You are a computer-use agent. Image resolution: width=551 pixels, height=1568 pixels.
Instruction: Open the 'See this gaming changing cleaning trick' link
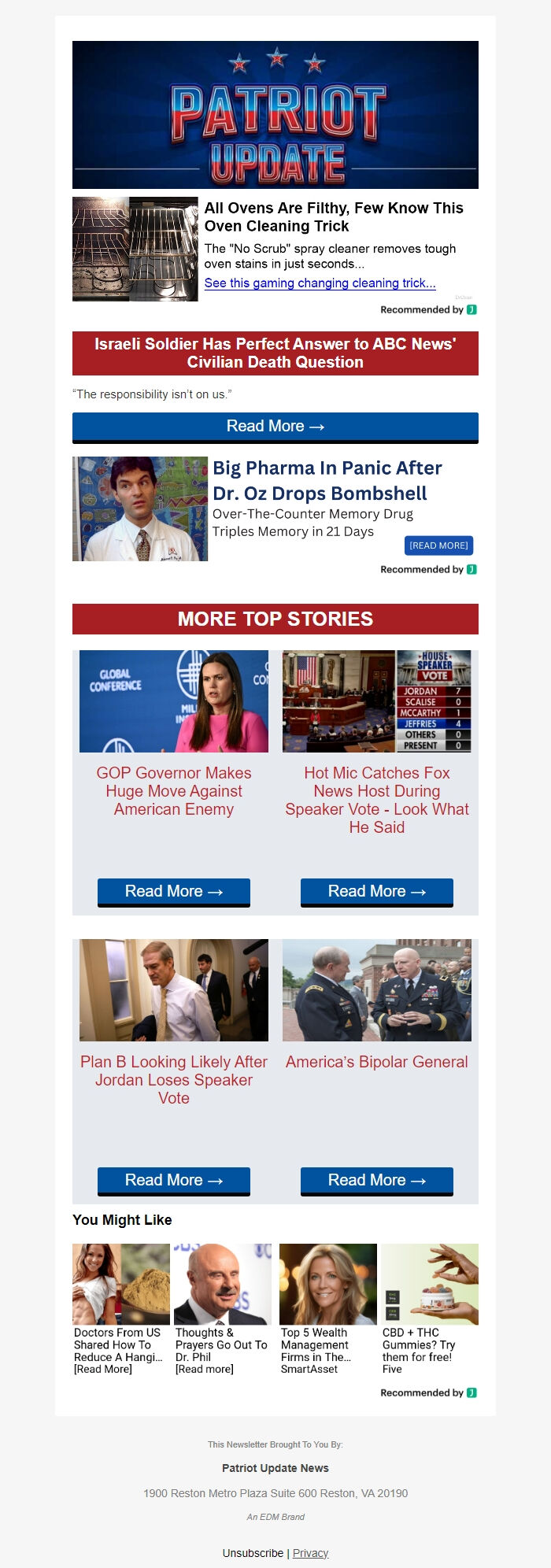click(x=320, y=283)
